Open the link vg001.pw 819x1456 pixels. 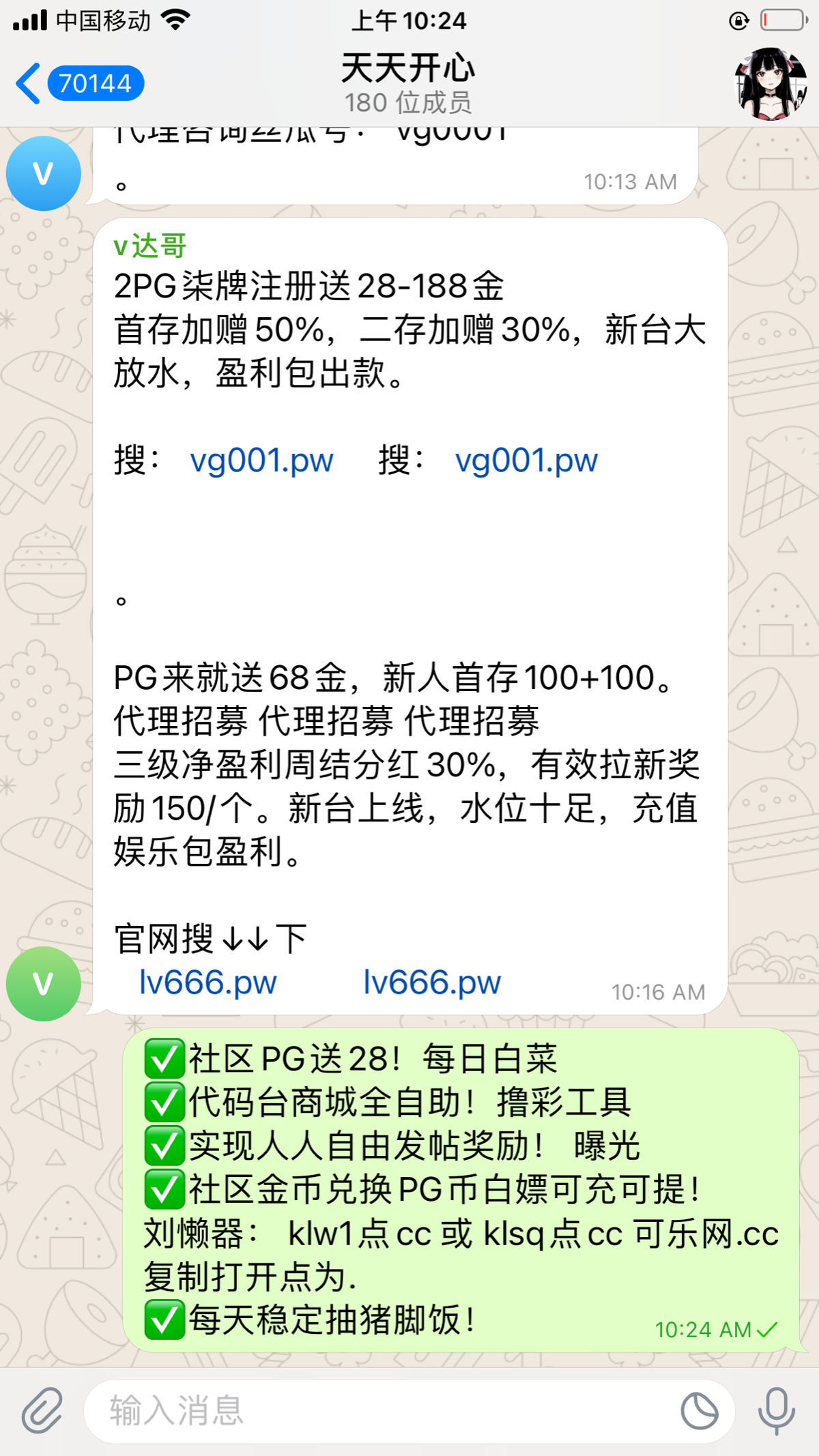(x=261, y=460)
